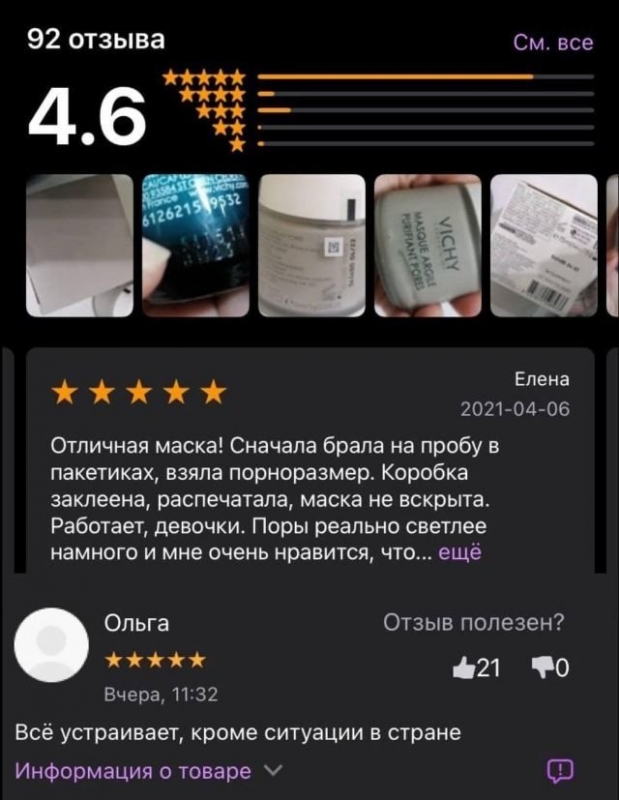Viewport: 619px width, 800px height.
Task: Open the Vichy jar label photo
Action: [427, 245]
